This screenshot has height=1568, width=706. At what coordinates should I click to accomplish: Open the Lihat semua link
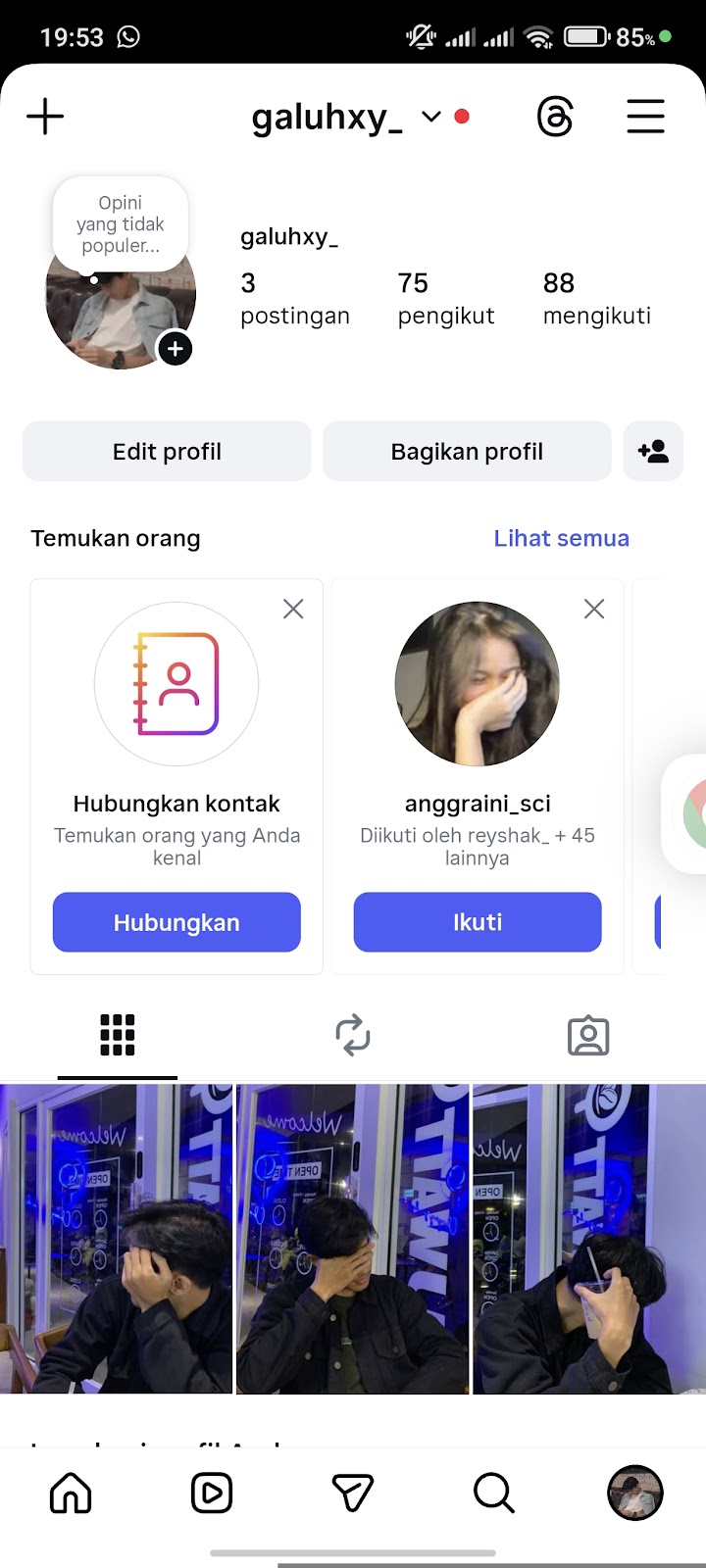(x=561, y=538)
